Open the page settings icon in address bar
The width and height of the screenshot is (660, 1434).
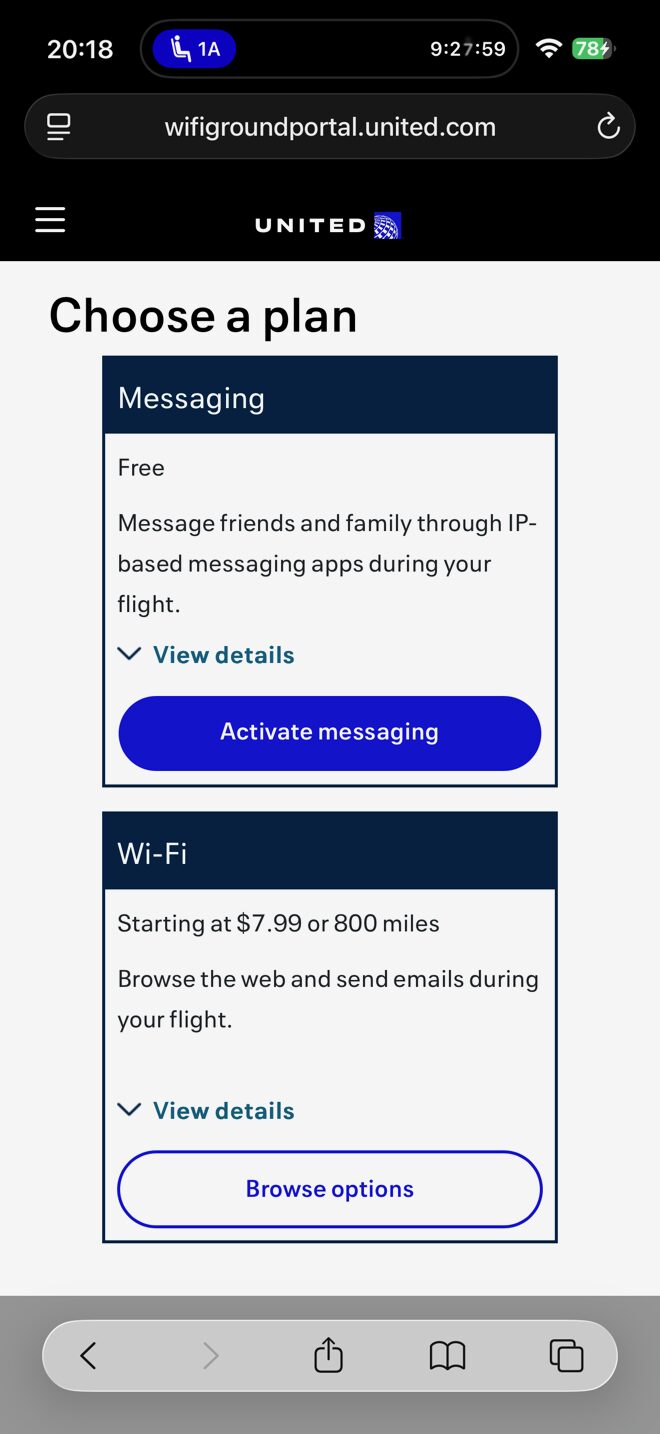pos(59,127)
